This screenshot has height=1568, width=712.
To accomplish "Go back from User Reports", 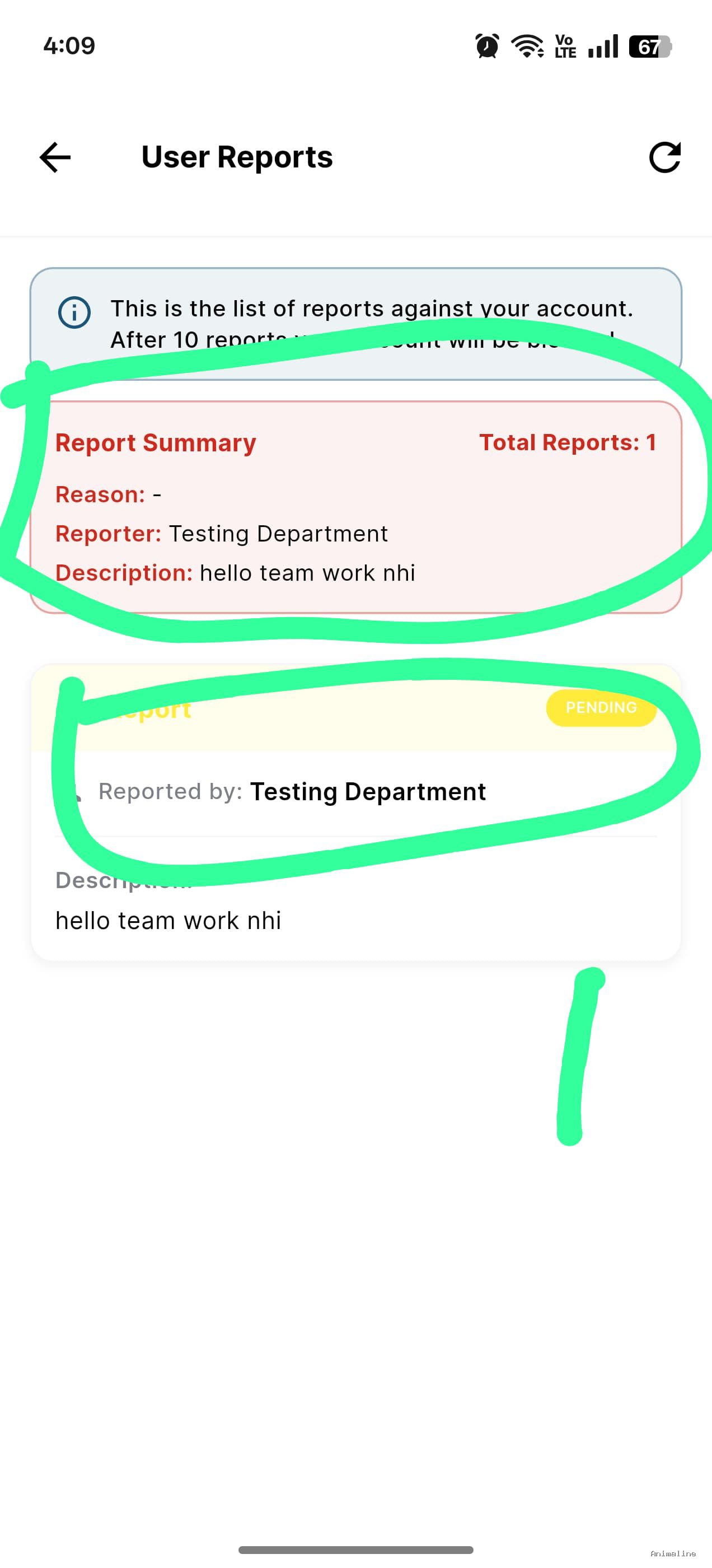I will (x=55, y=158).
